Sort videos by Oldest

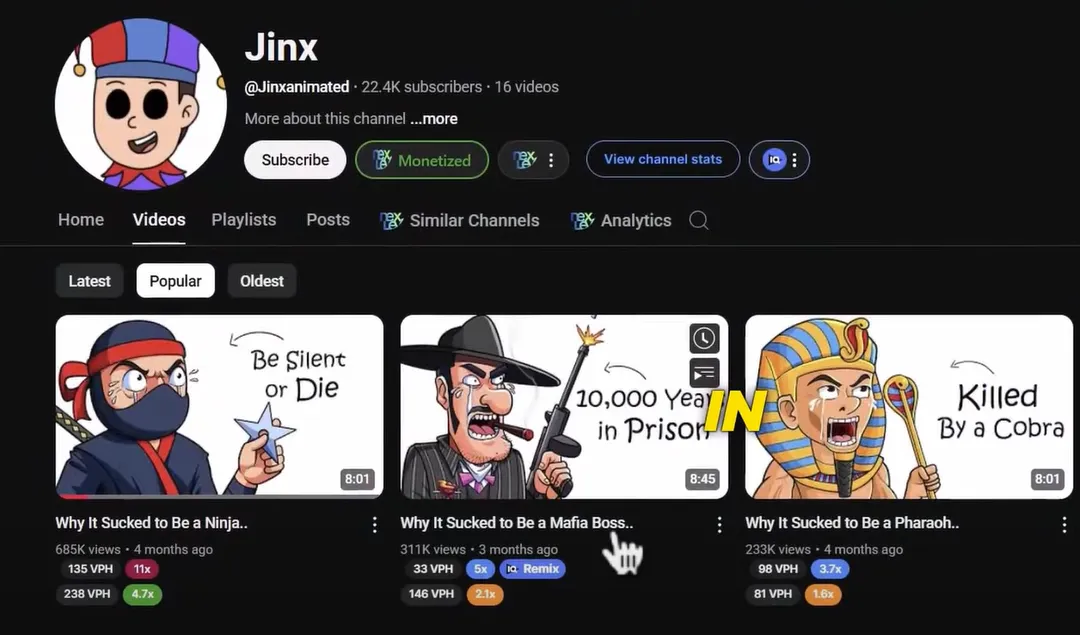[x=262, y=281]
